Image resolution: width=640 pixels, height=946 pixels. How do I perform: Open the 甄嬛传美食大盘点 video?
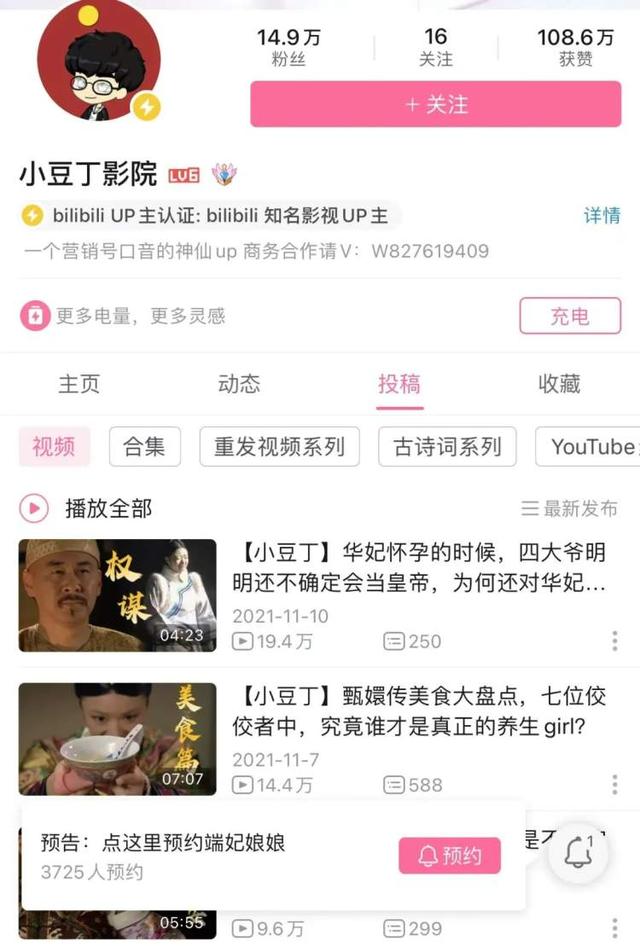coord(420,711)
